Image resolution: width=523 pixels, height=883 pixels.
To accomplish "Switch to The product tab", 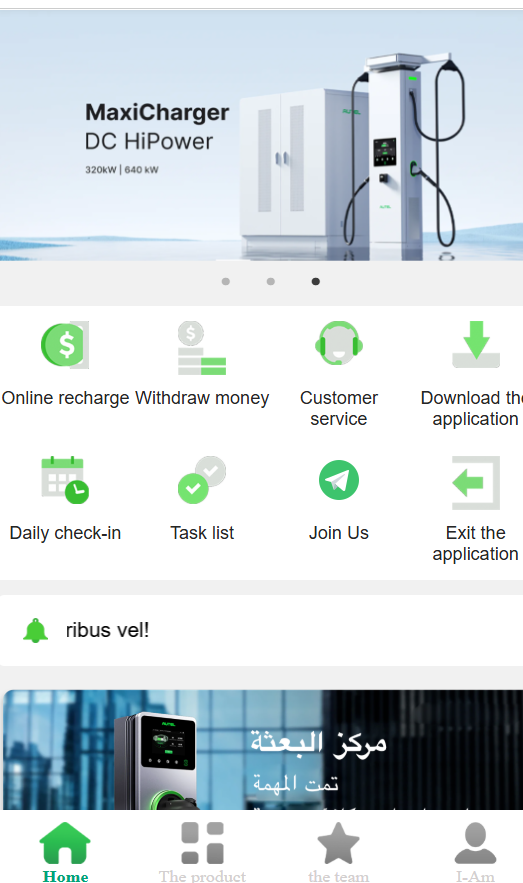I will 202,851.
